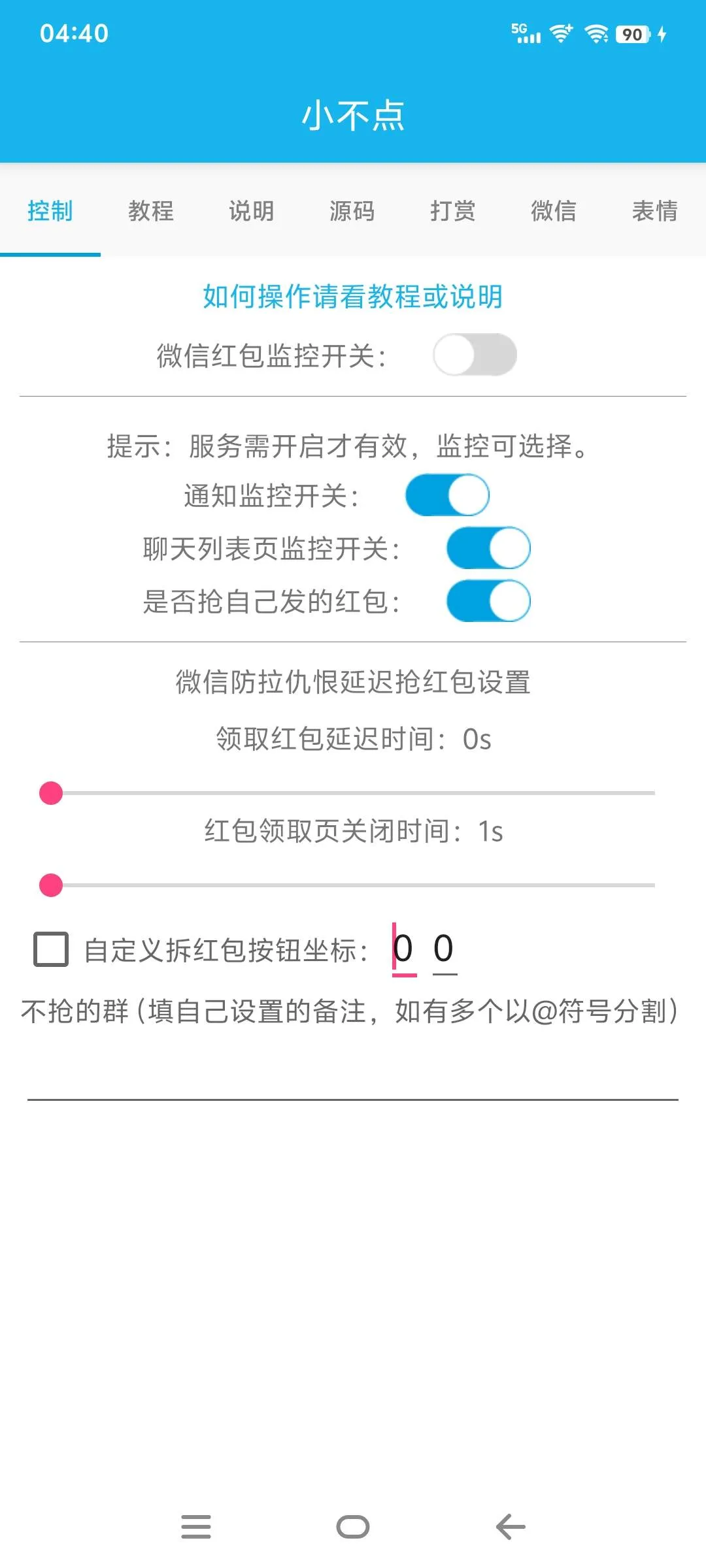The image size is (706, 1568).
Task: Click the 红包领取页关闭时间 slider handle
Action: click(50, 886)
